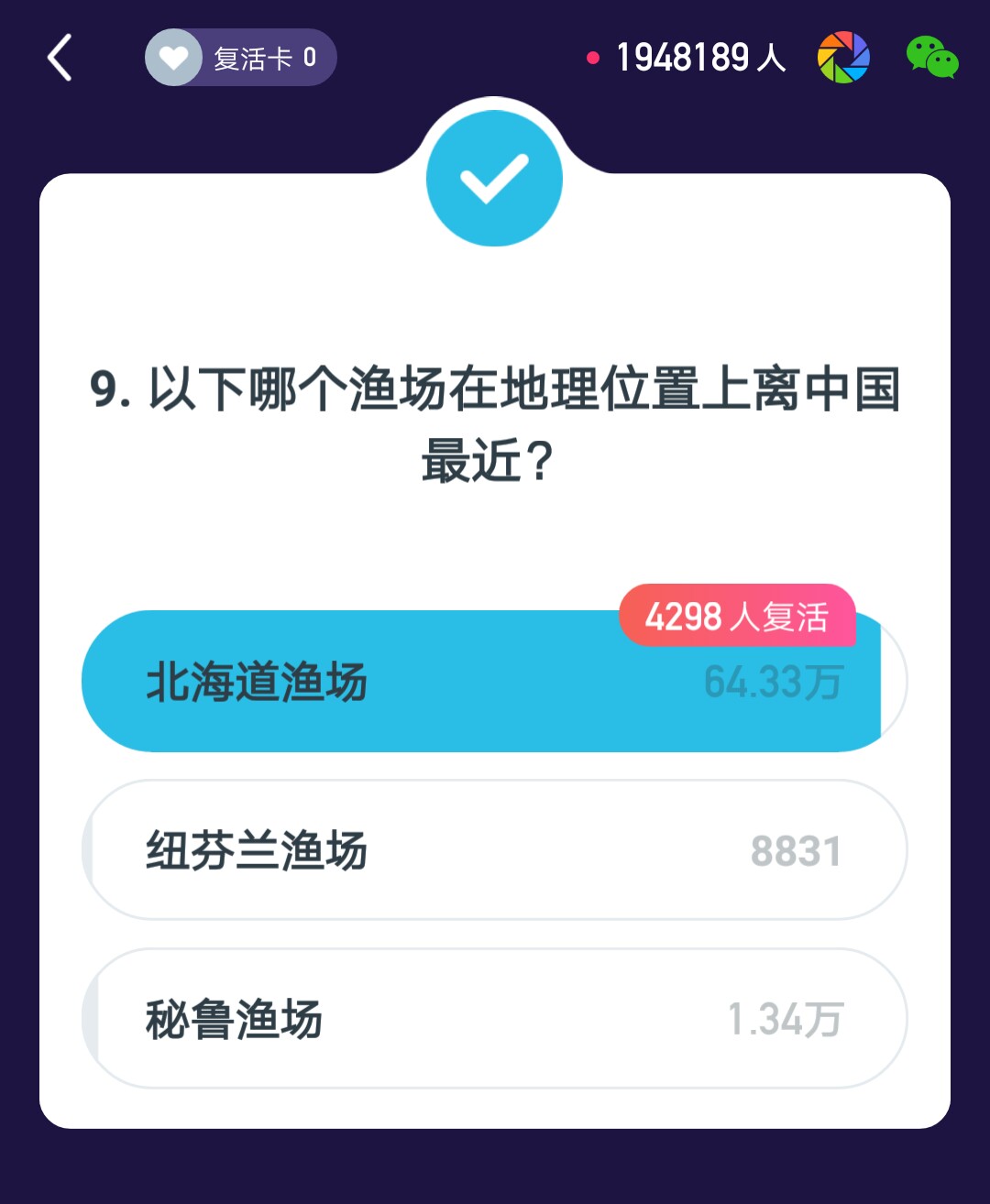The image size is (990, 1204).
Task: Tap the blue checkmark correct-answer icon
Action: click(494, 178)
